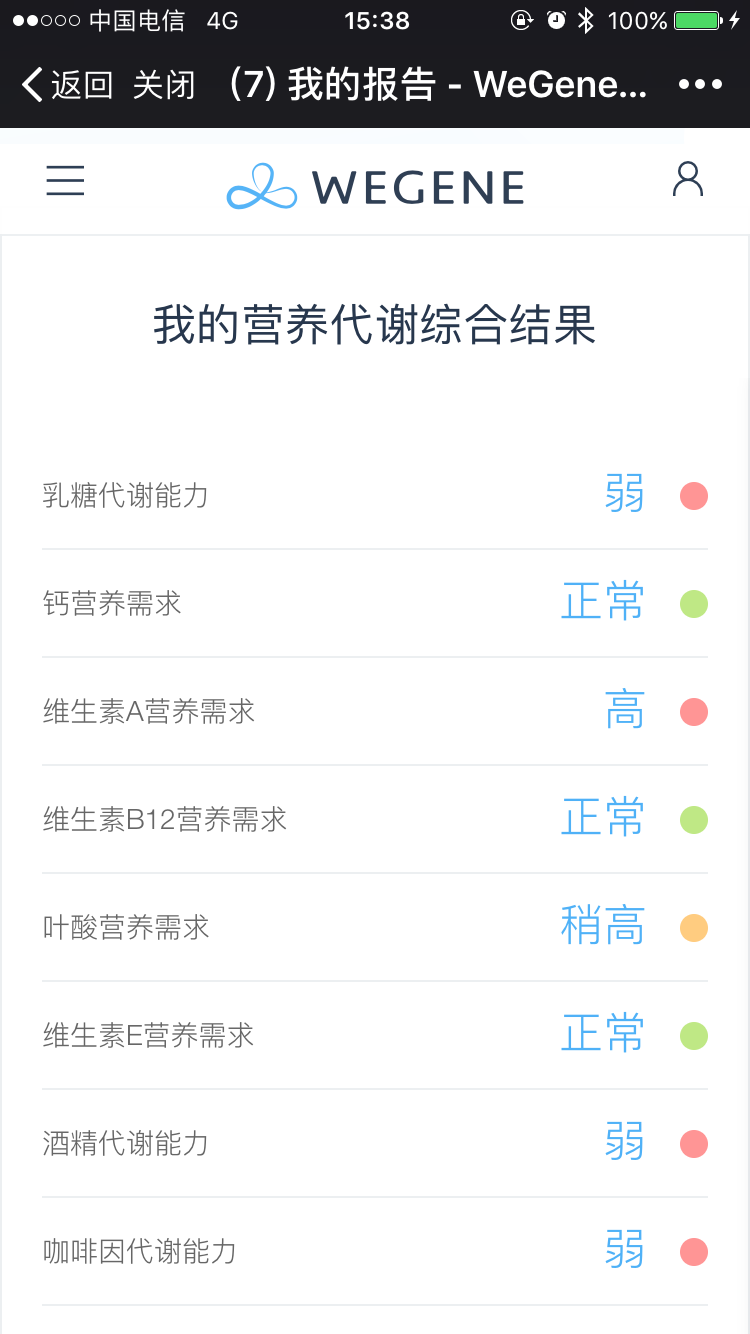The image size is (750, 1334).
Task: Open the 乳糖代谢能力 result
Action: click(x=375, y=496)
